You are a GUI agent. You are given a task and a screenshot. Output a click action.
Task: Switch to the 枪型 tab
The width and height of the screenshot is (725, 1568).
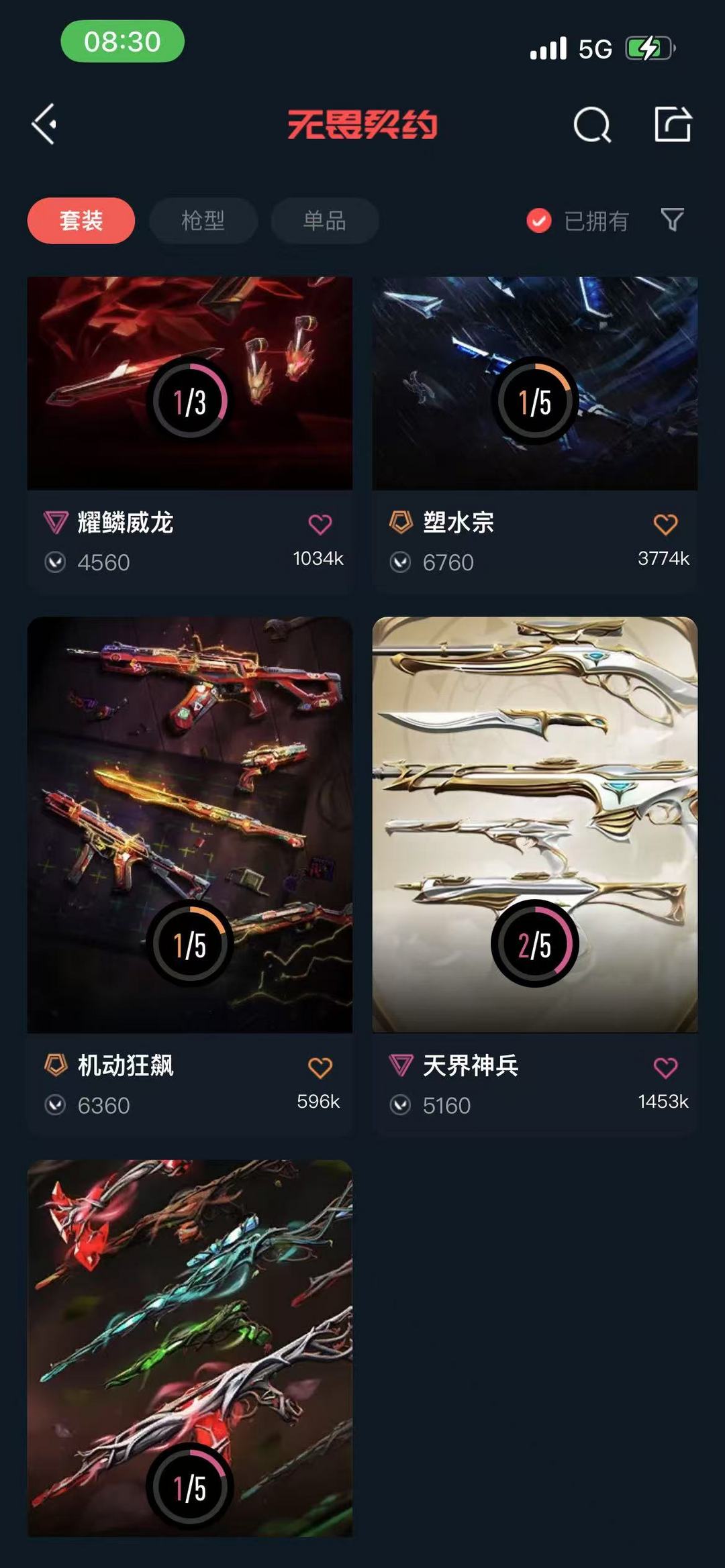(x=203, y=220)
